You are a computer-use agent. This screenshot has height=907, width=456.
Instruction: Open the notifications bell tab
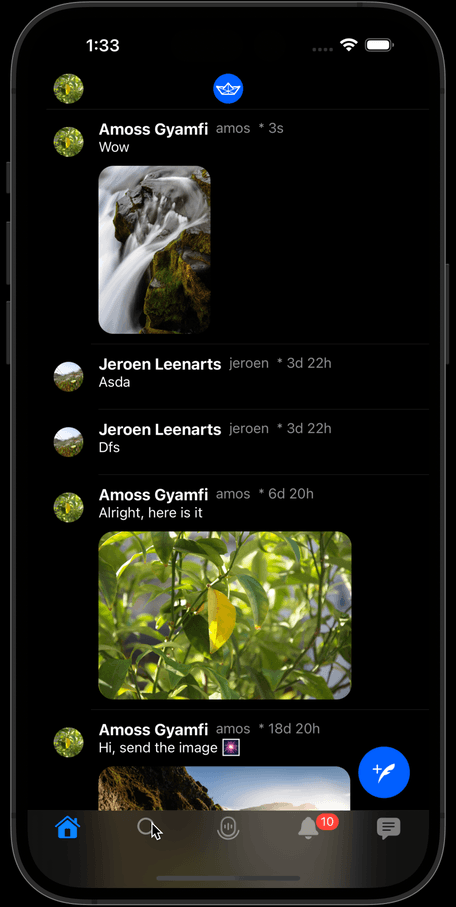coord(308,828)
